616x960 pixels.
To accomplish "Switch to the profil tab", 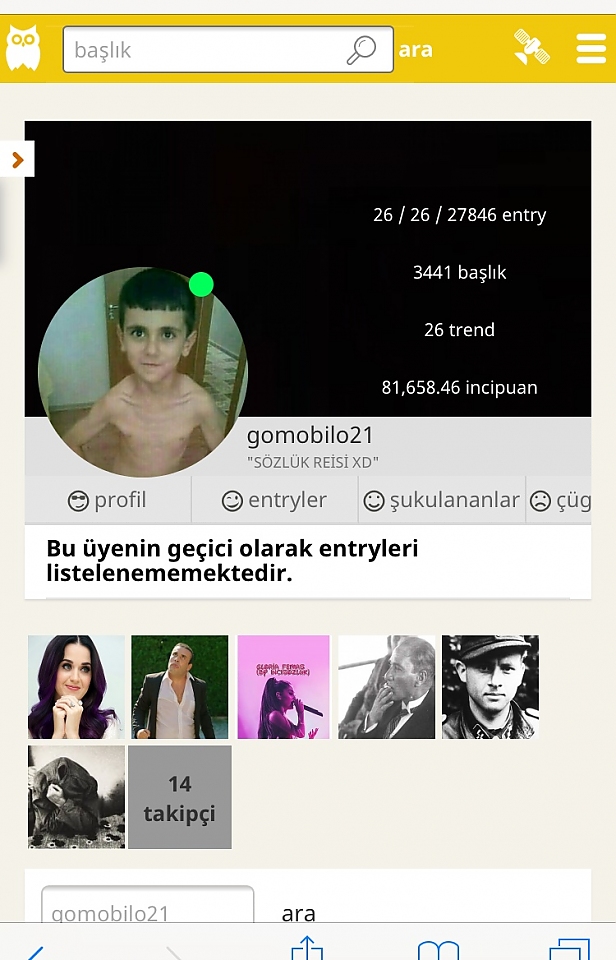I will (107, 500).
